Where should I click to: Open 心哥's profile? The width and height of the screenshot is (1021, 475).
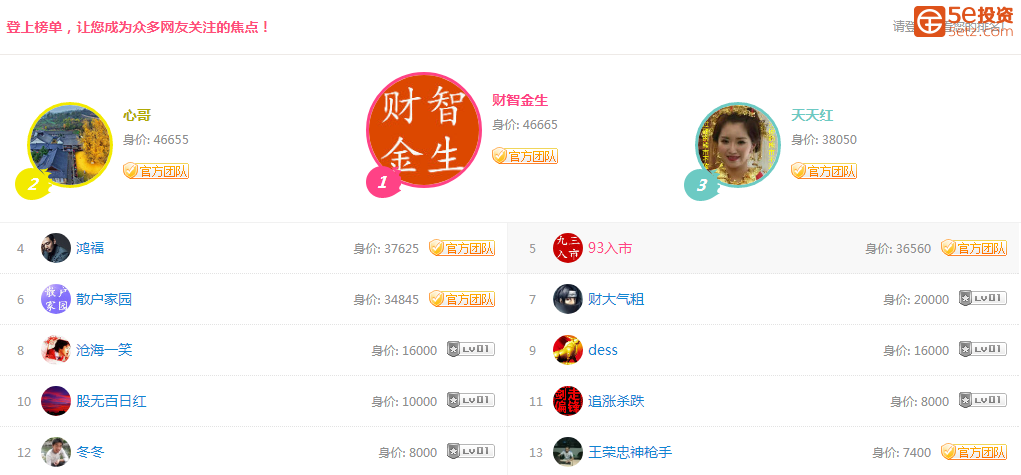(x=137, y=115)
